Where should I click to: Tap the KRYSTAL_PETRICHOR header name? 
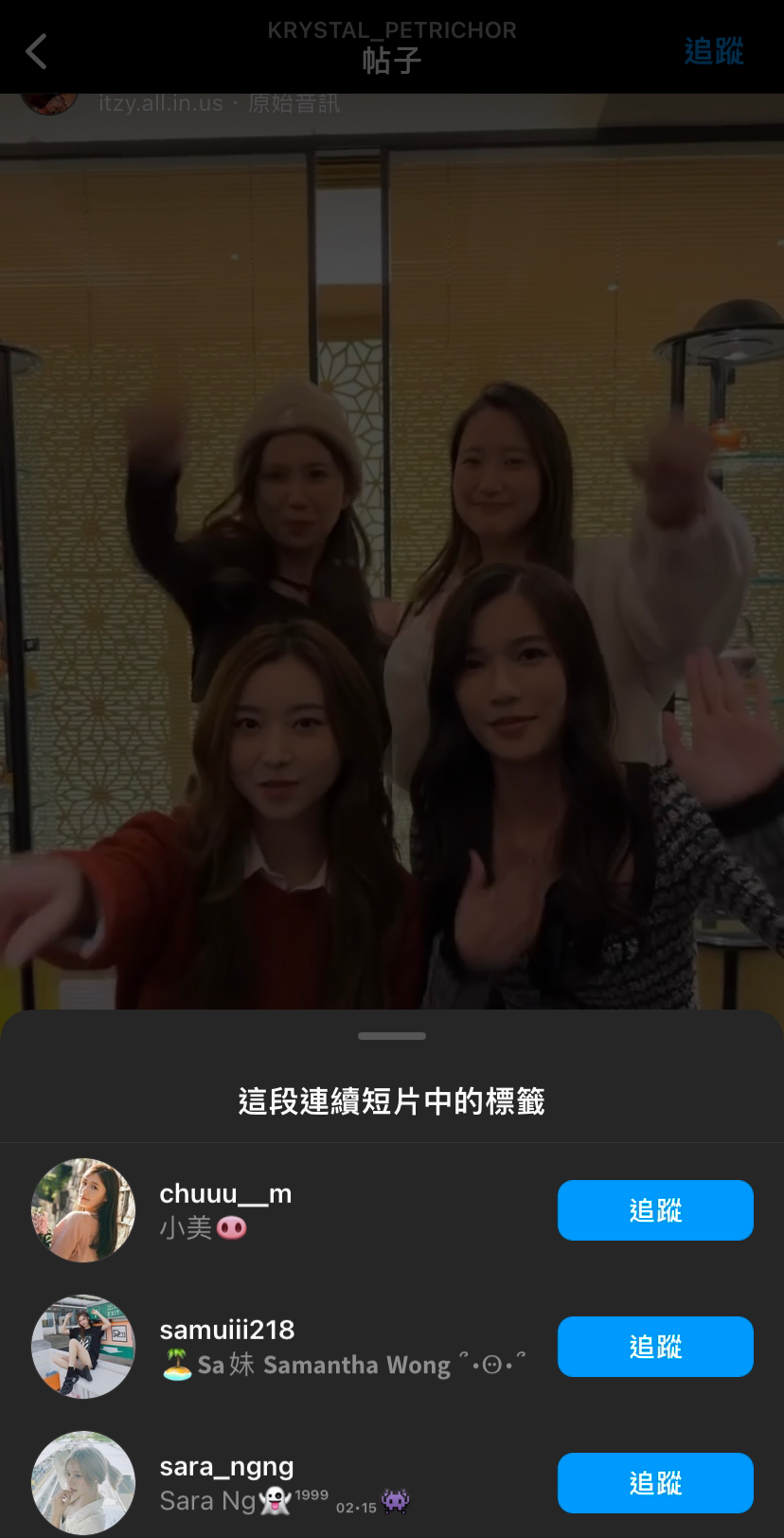391,30
